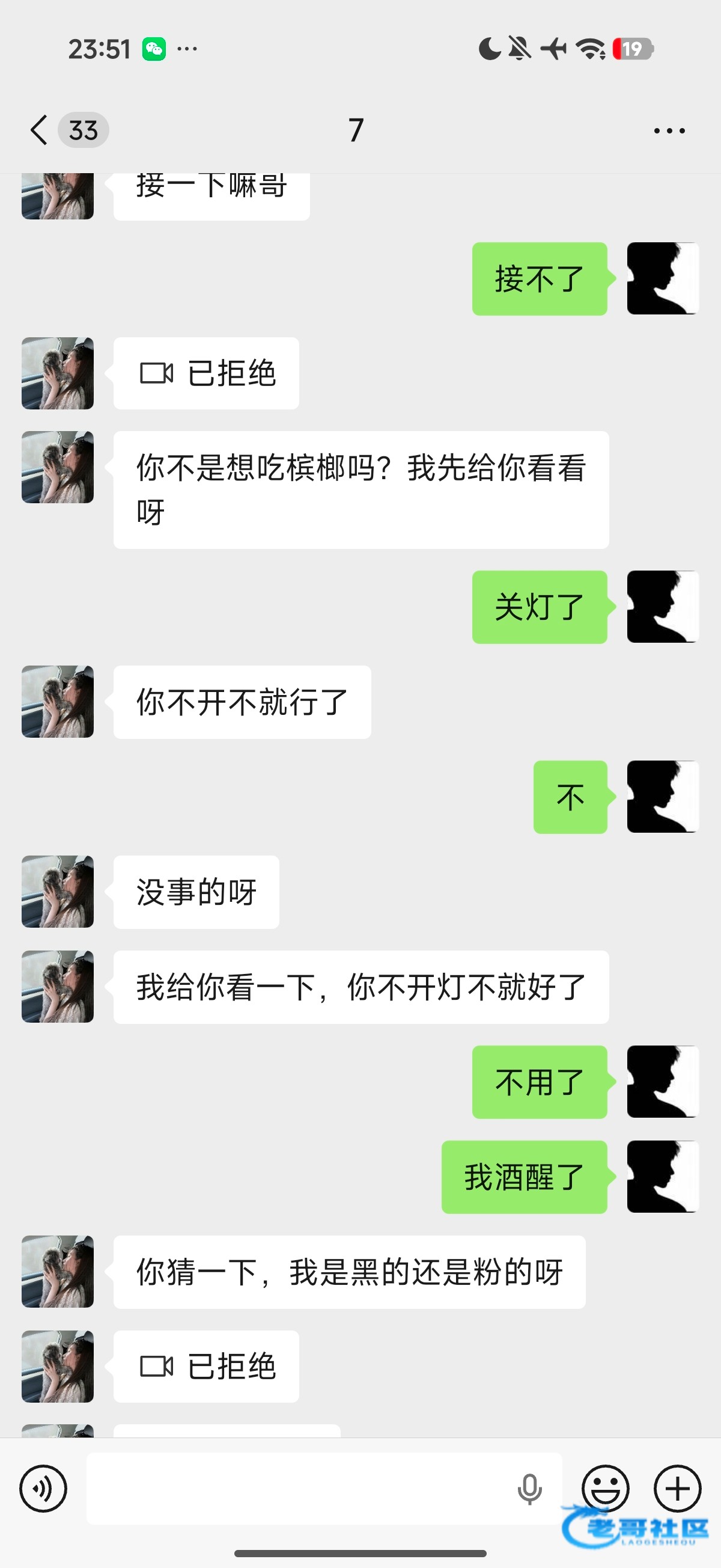721x1568 pixels.
Task: Open the chat details overflow menu
Action: coord(669,130)
